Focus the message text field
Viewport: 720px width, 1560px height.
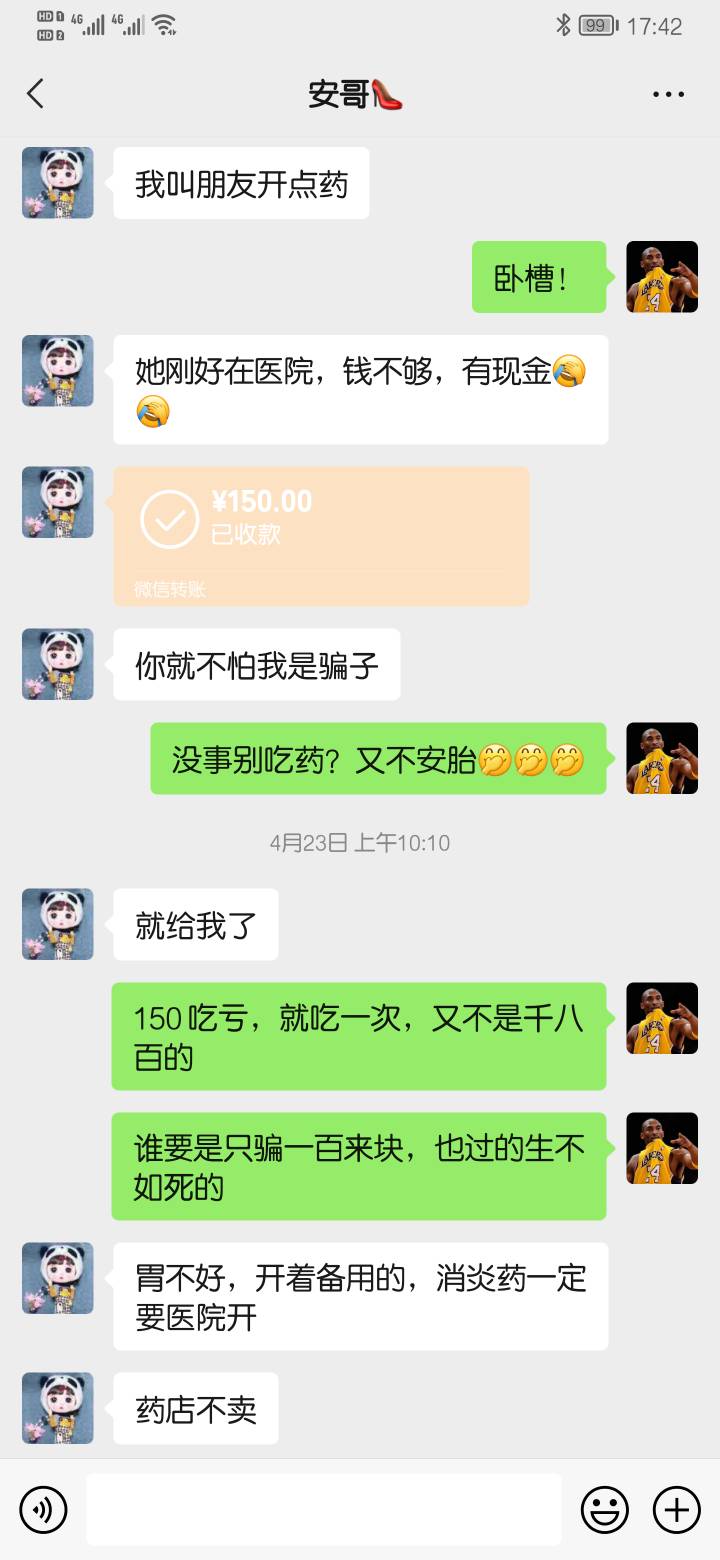click(x=324, y=1509)
